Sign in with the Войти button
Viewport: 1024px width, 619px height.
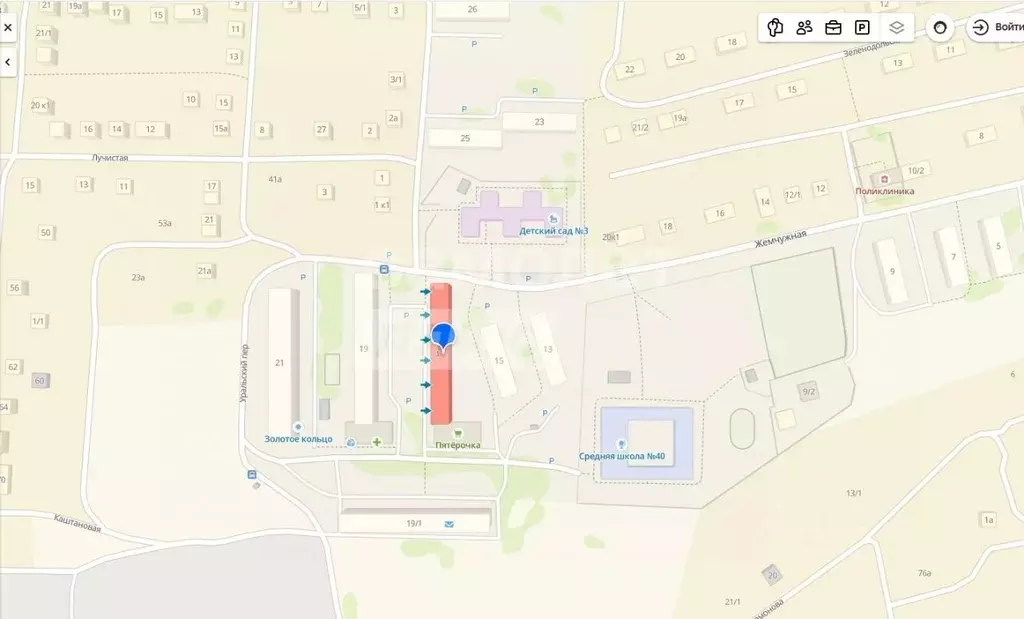click(x=995, y=28)
